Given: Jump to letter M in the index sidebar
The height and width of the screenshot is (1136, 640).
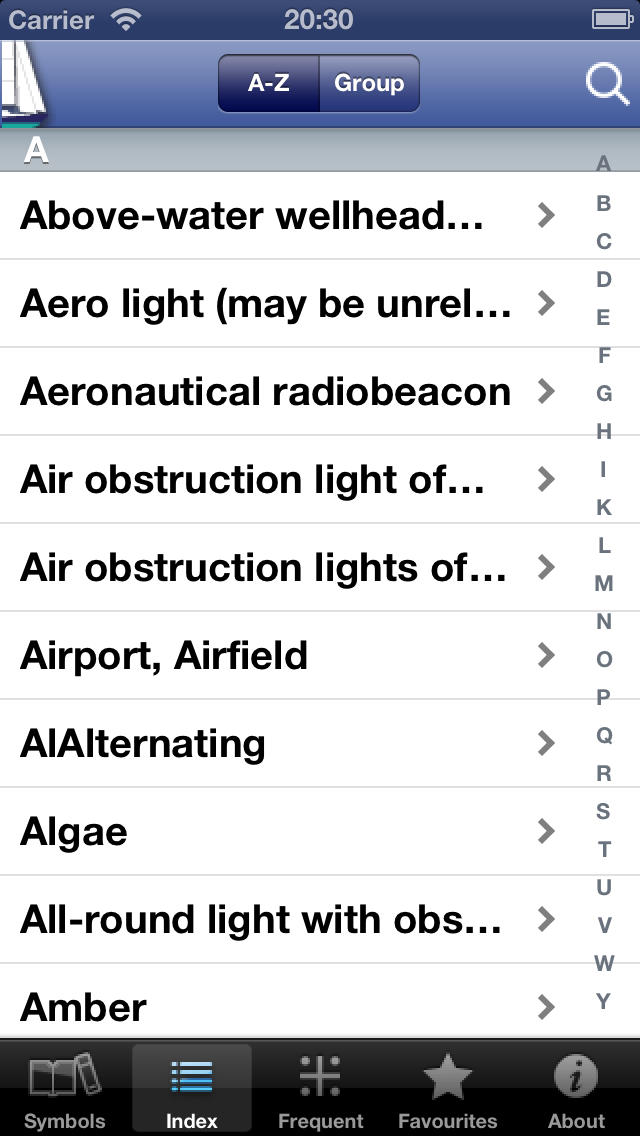Looking at the screenshot, I should coord(603,583).
